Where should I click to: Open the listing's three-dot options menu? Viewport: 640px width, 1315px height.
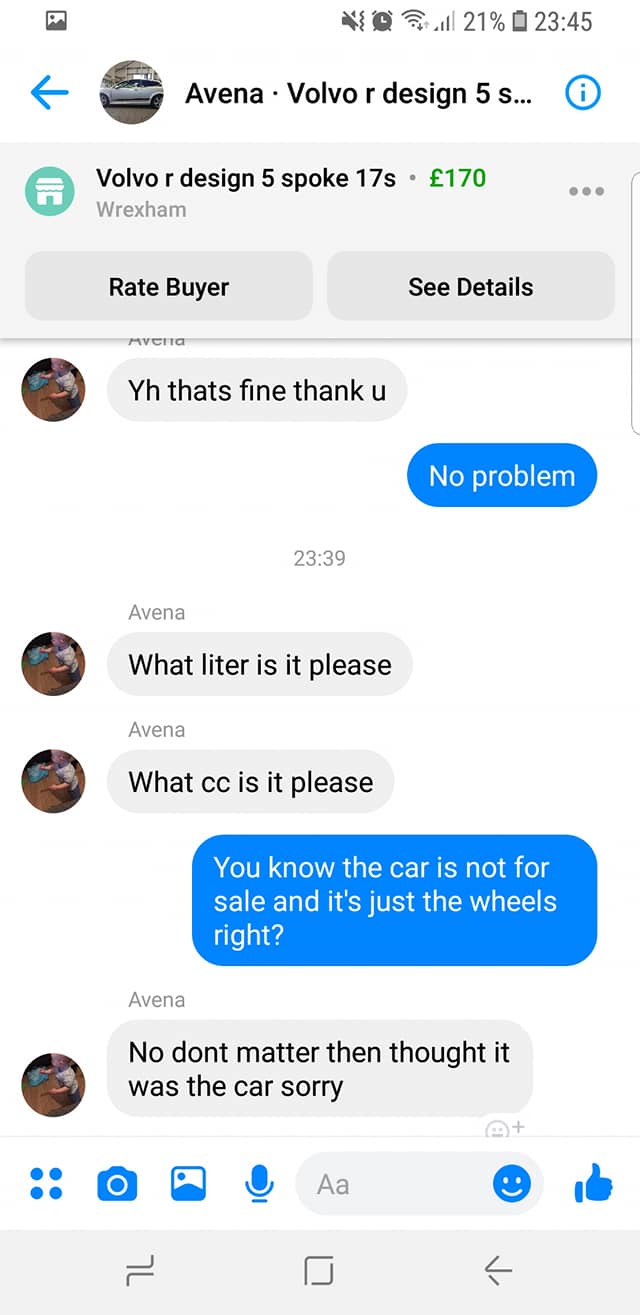[586, 192]
